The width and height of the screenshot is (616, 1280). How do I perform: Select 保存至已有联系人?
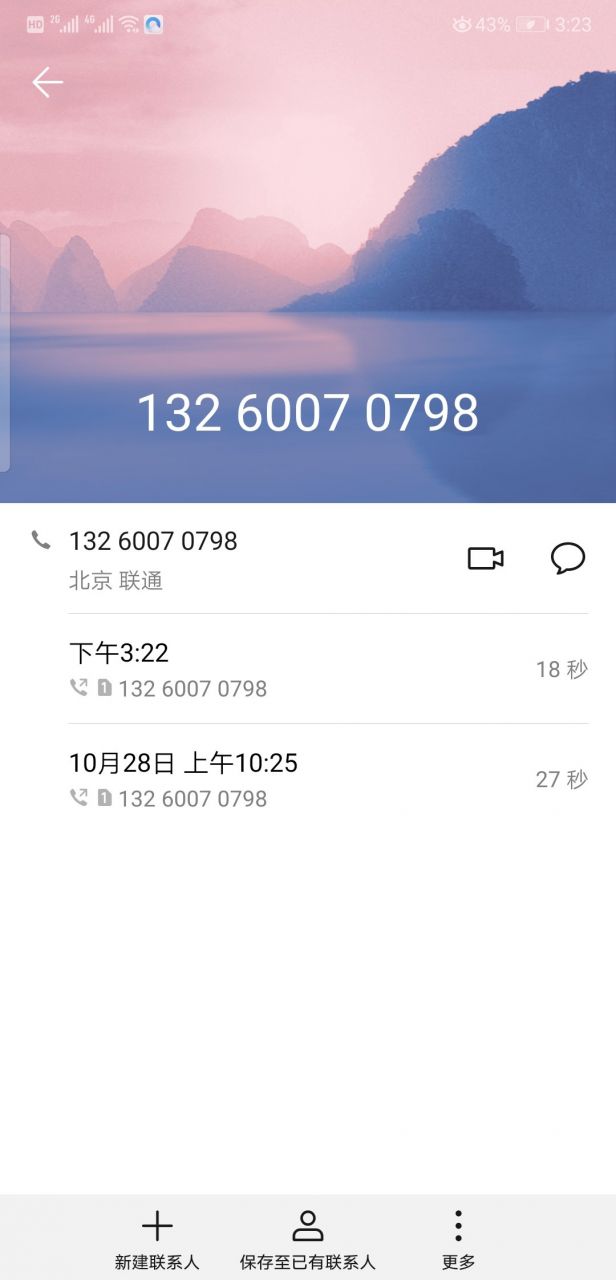308,1239
